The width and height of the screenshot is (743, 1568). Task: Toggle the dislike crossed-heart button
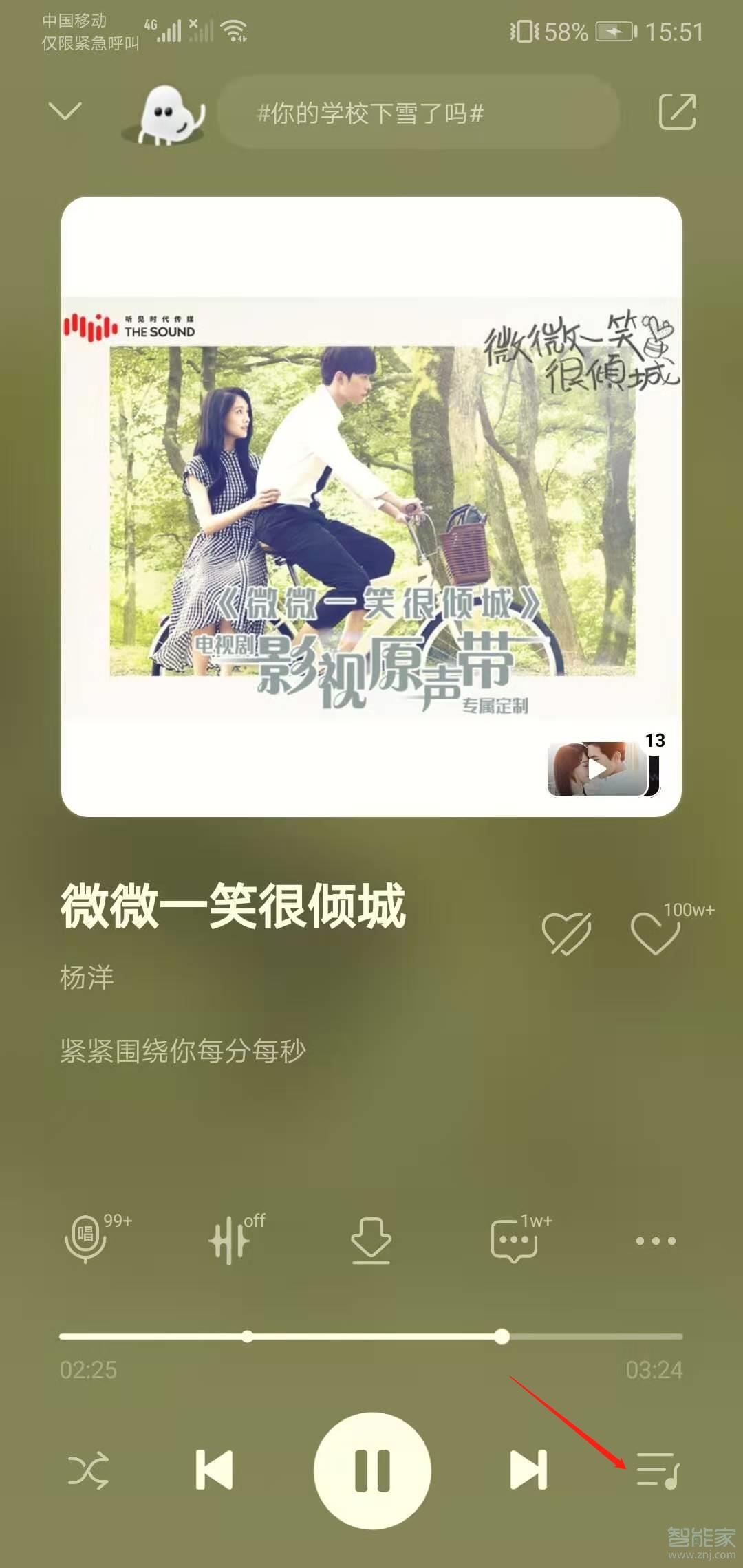(x=566, y=932)
